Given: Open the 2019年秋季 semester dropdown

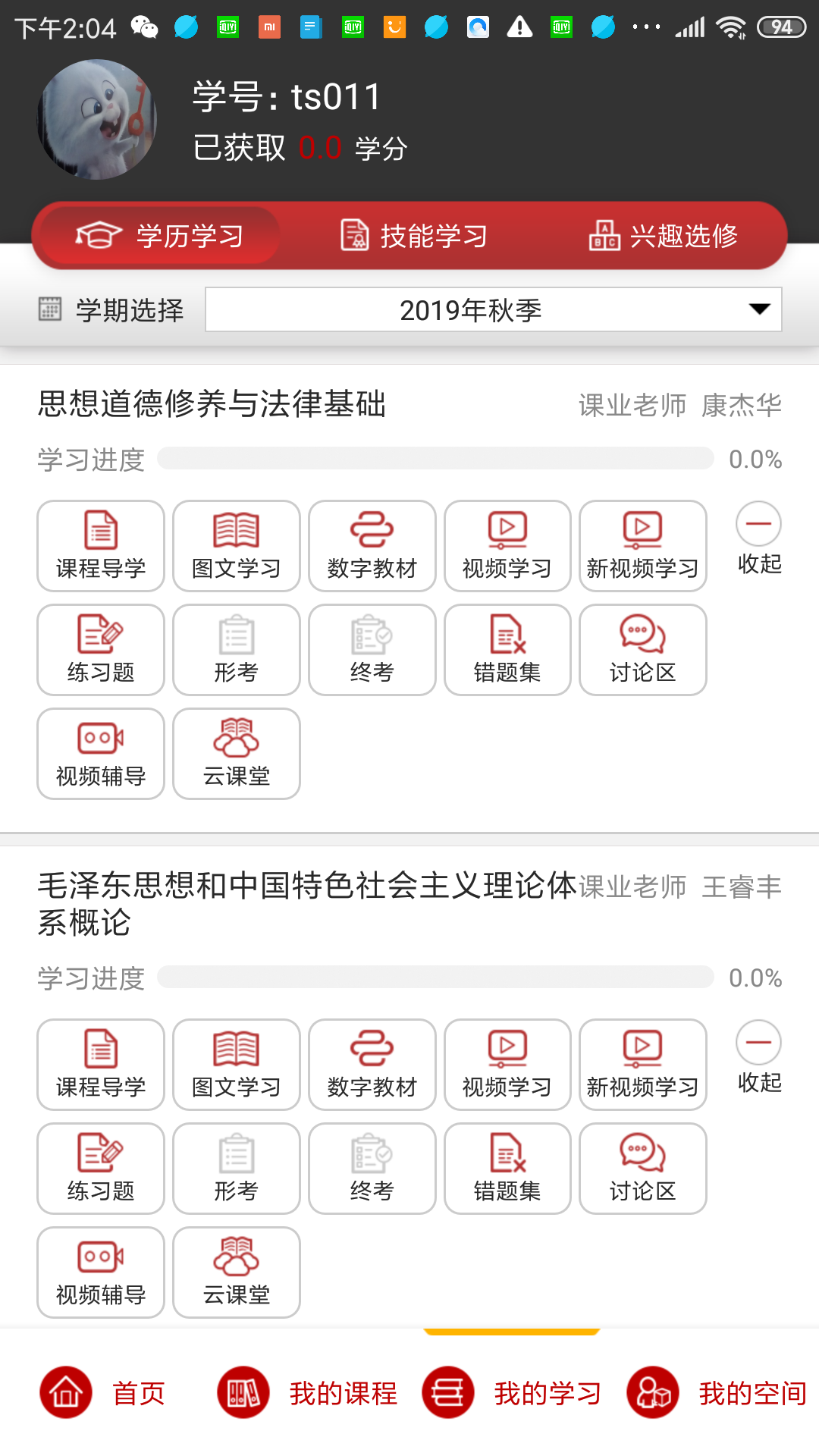Looking at the screenshot, I should (x=493, y=309).
